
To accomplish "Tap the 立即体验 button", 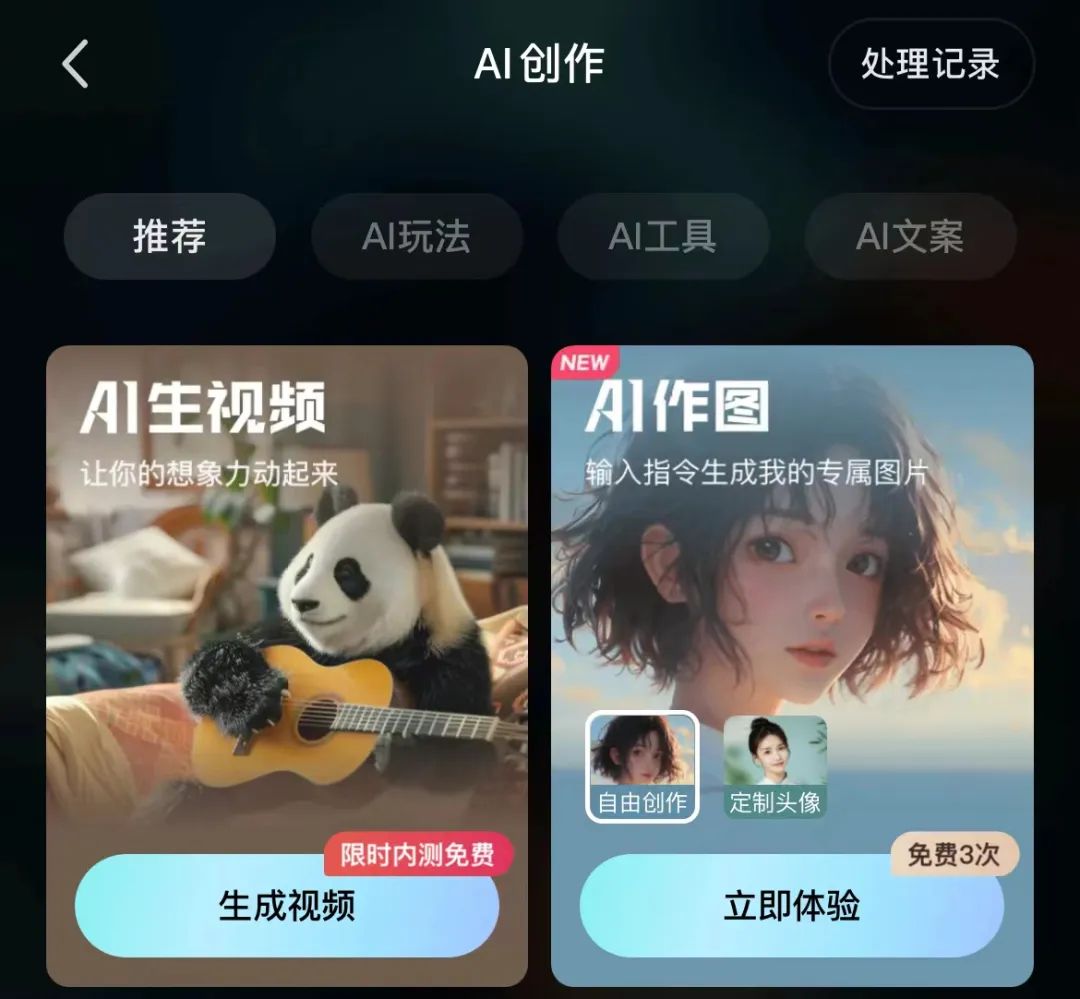I will (791, 906).
